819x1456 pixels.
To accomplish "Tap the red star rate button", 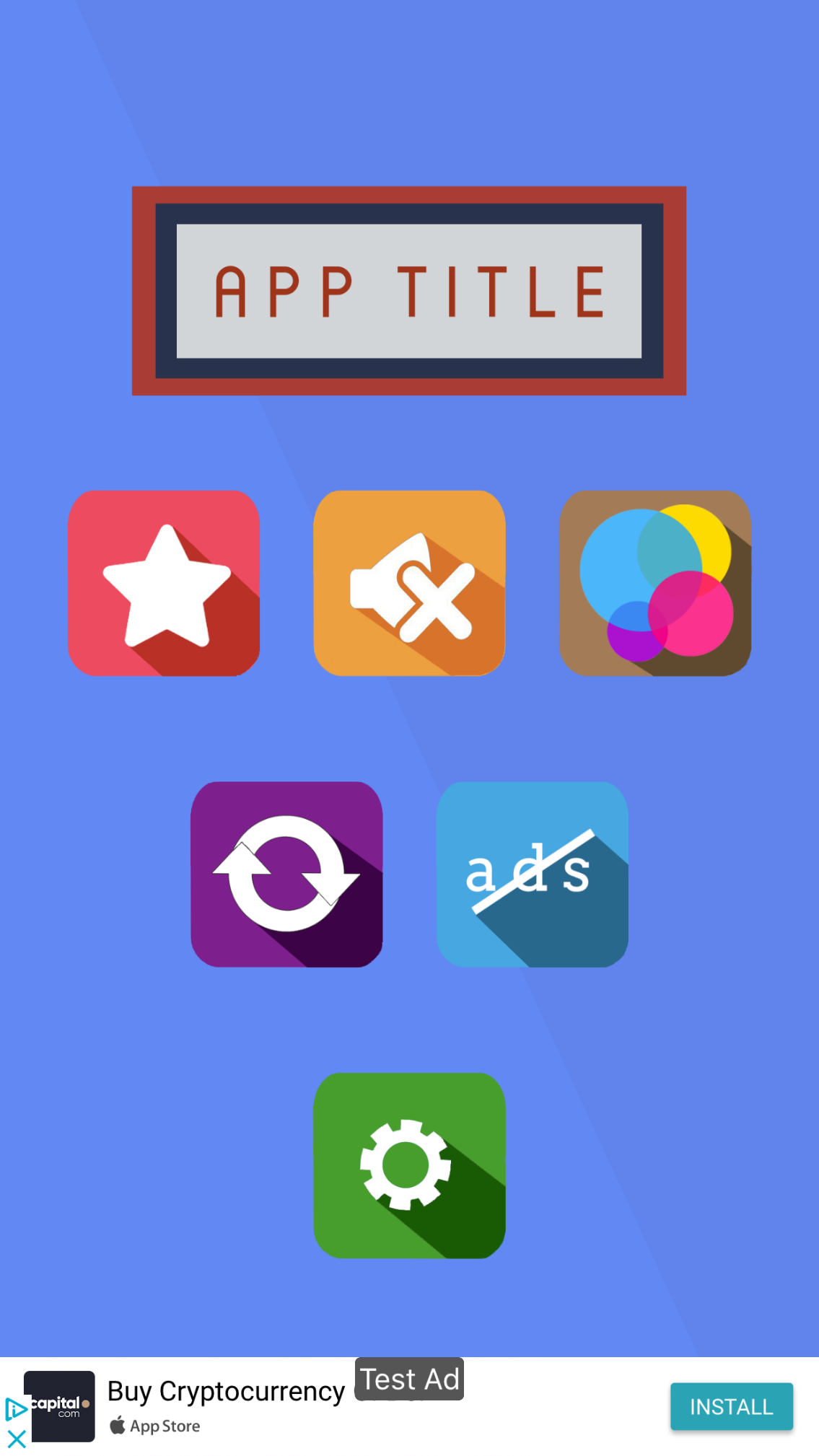I will pyautogui.click(x=164, y=583).
